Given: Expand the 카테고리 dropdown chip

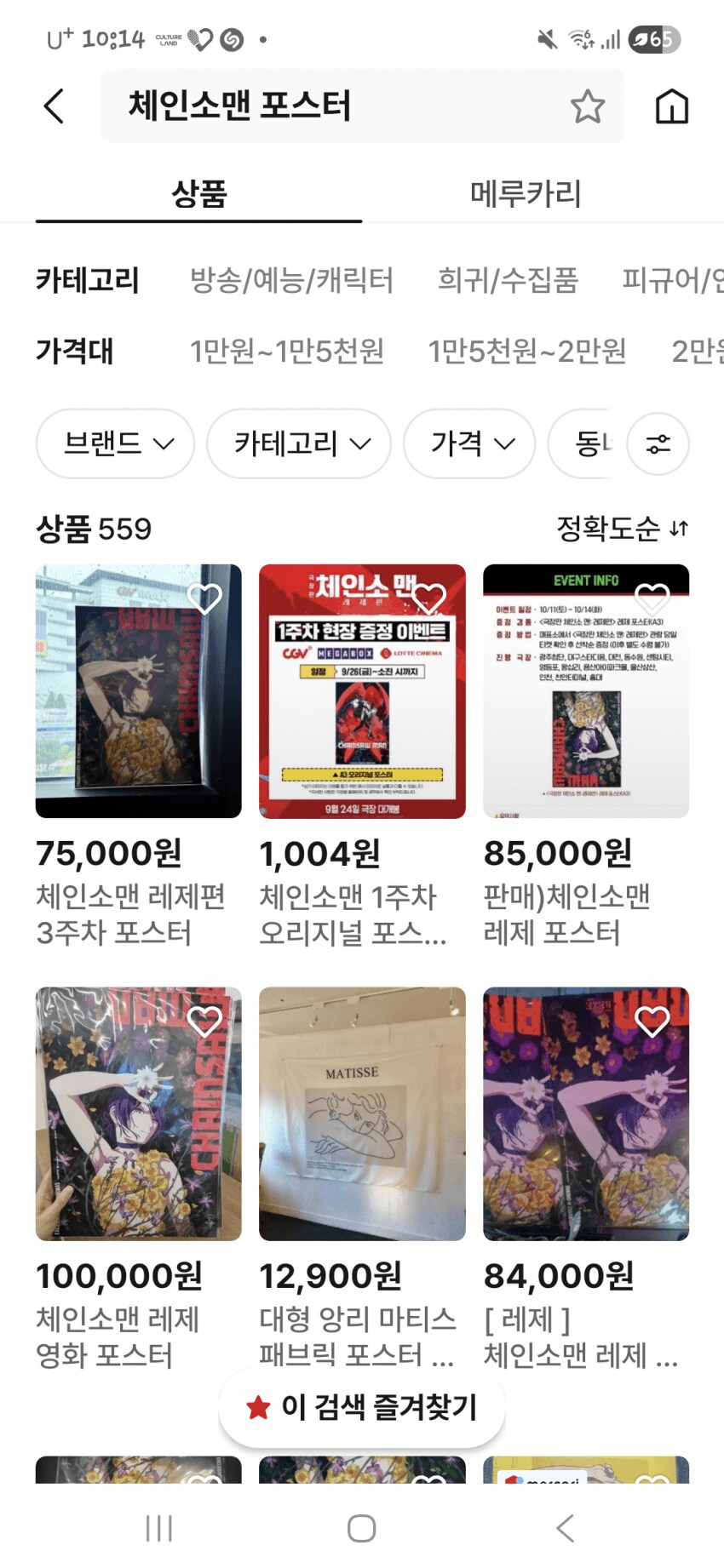Looking at the screenshot, I should [300, 444].
